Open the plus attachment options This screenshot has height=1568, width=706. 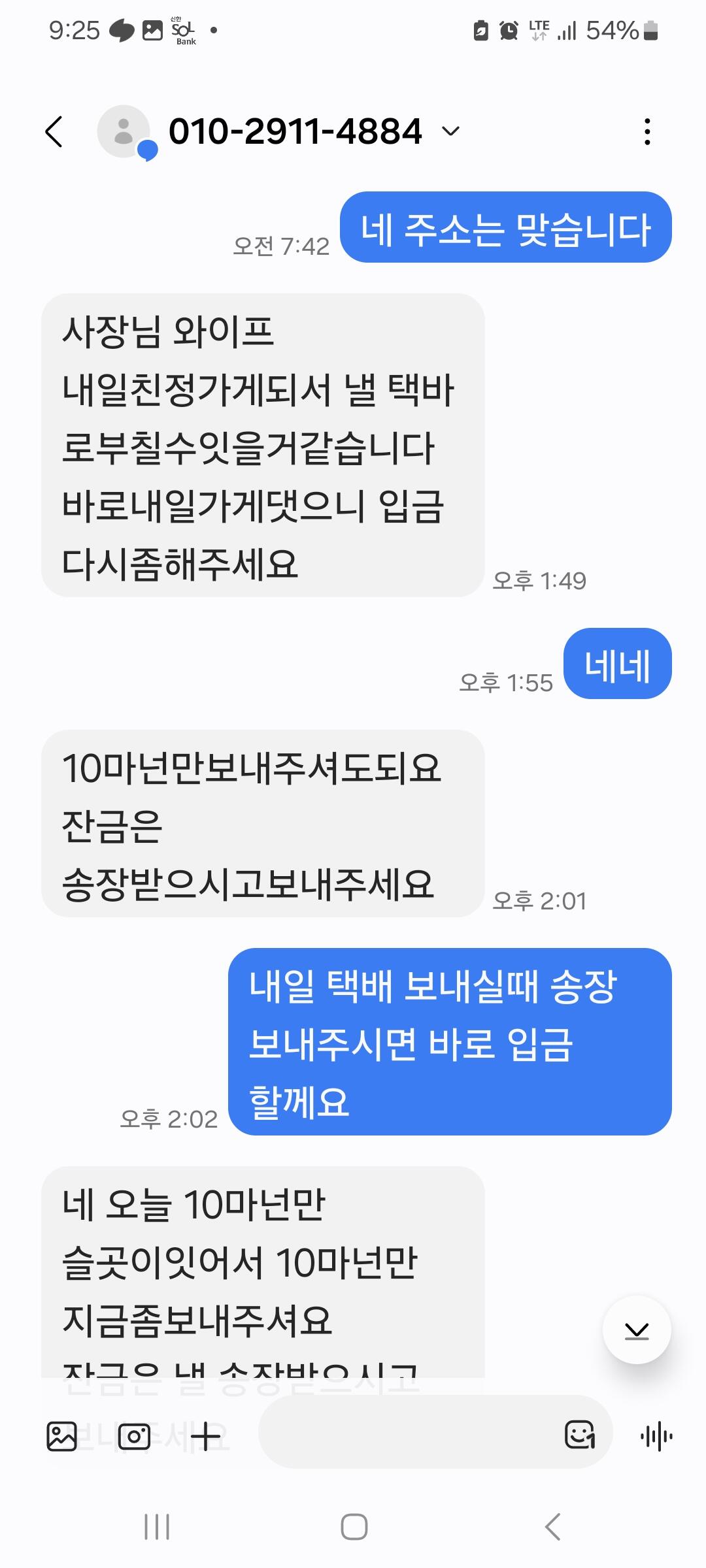tap(205, 1436)
